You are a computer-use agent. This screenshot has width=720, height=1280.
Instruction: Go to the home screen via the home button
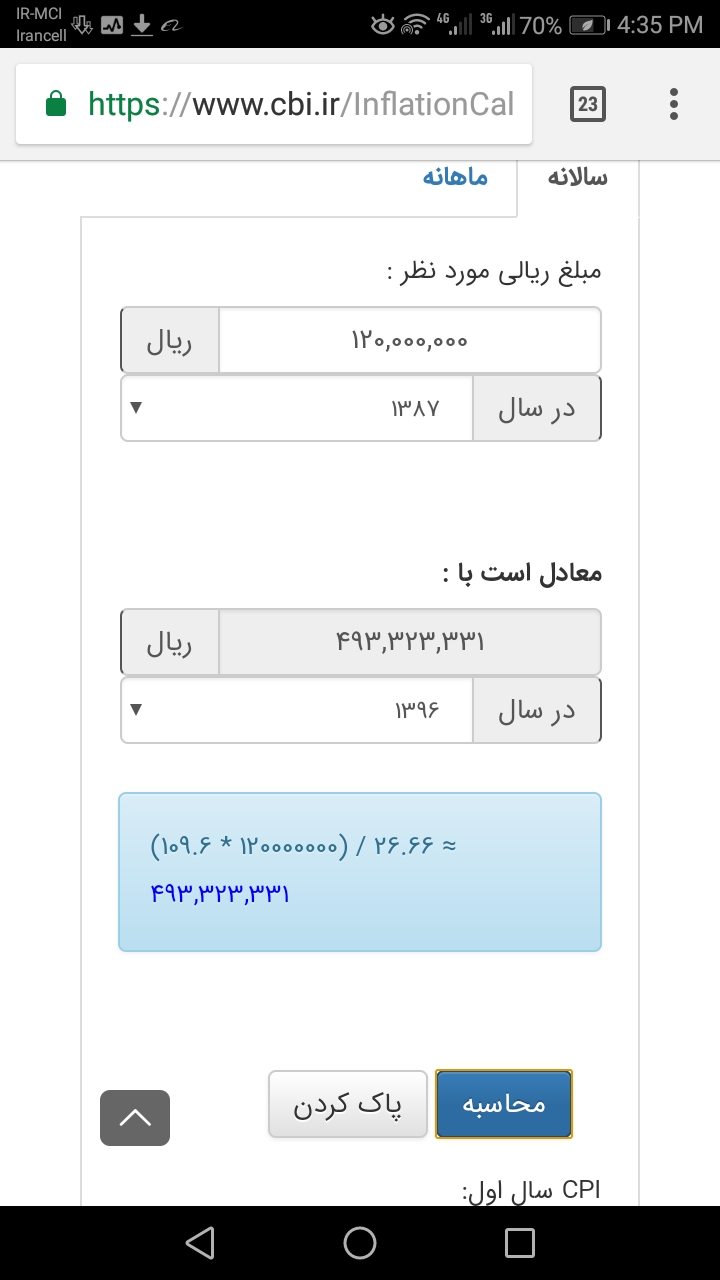pos(360,1243)
